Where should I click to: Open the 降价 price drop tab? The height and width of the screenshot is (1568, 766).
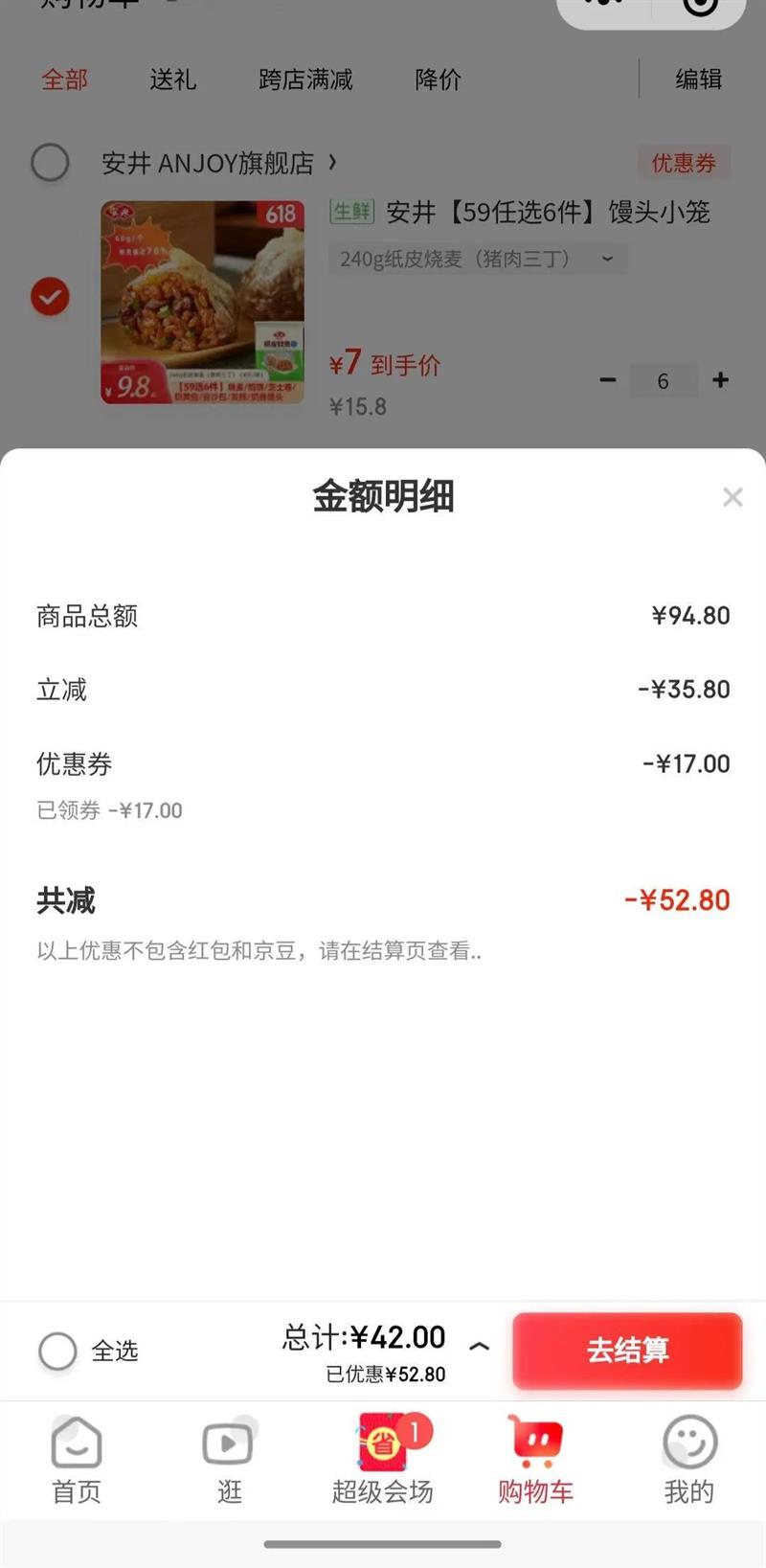click(439, 80)
